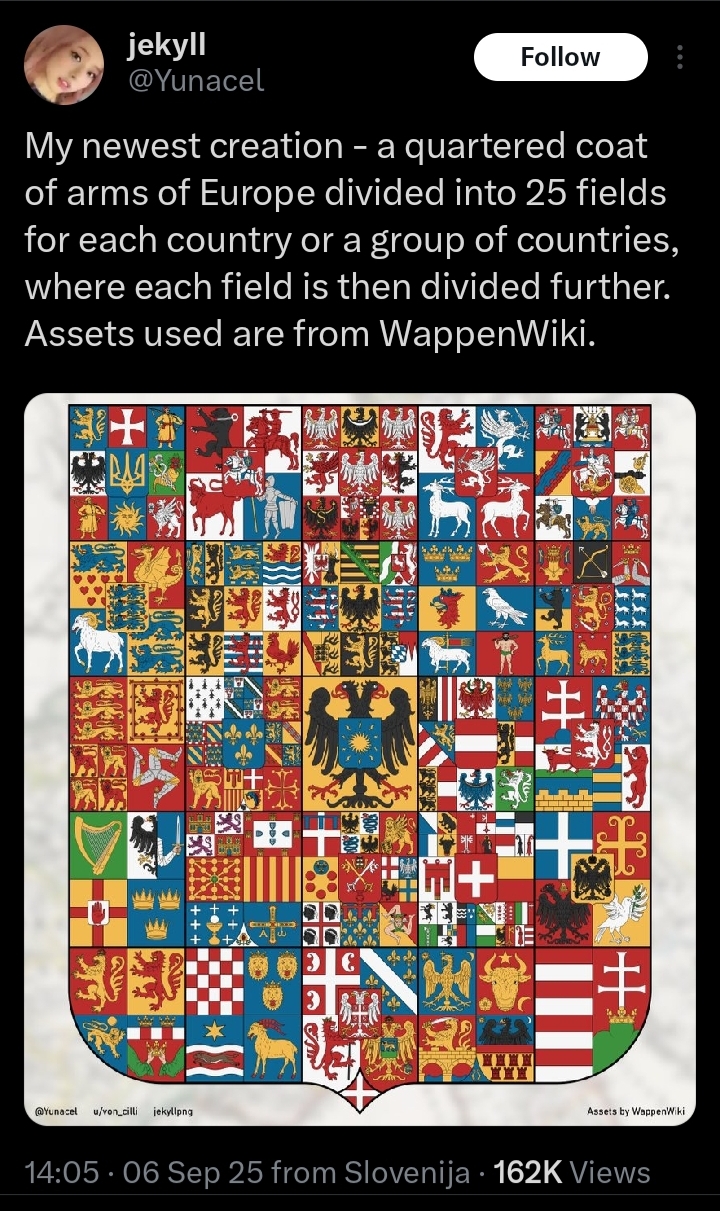Open jekyll's profile picture
Screen dimensions: 720x1211
63,65
